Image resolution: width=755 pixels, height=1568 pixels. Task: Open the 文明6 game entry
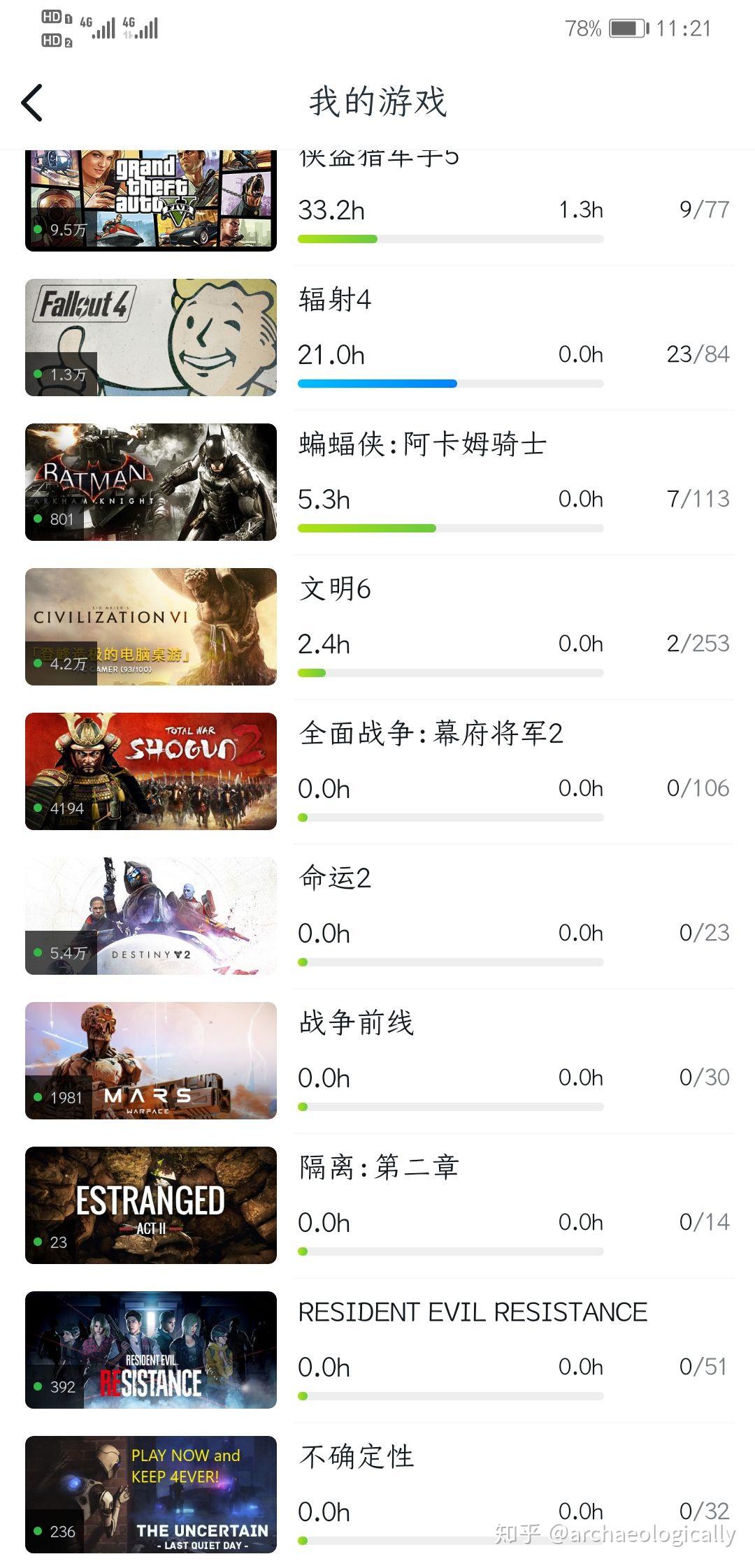(x=377, y=627)
